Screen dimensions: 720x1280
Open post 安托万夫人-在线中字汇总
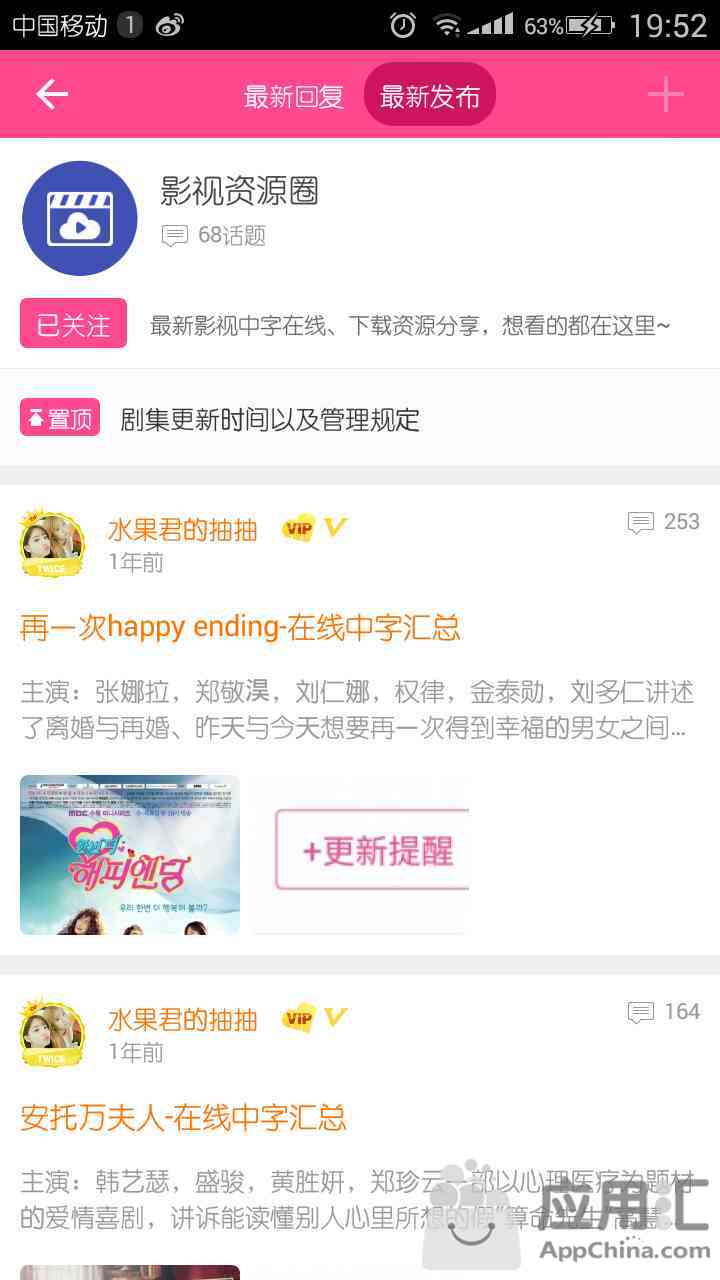click(x=183, y=1116)
